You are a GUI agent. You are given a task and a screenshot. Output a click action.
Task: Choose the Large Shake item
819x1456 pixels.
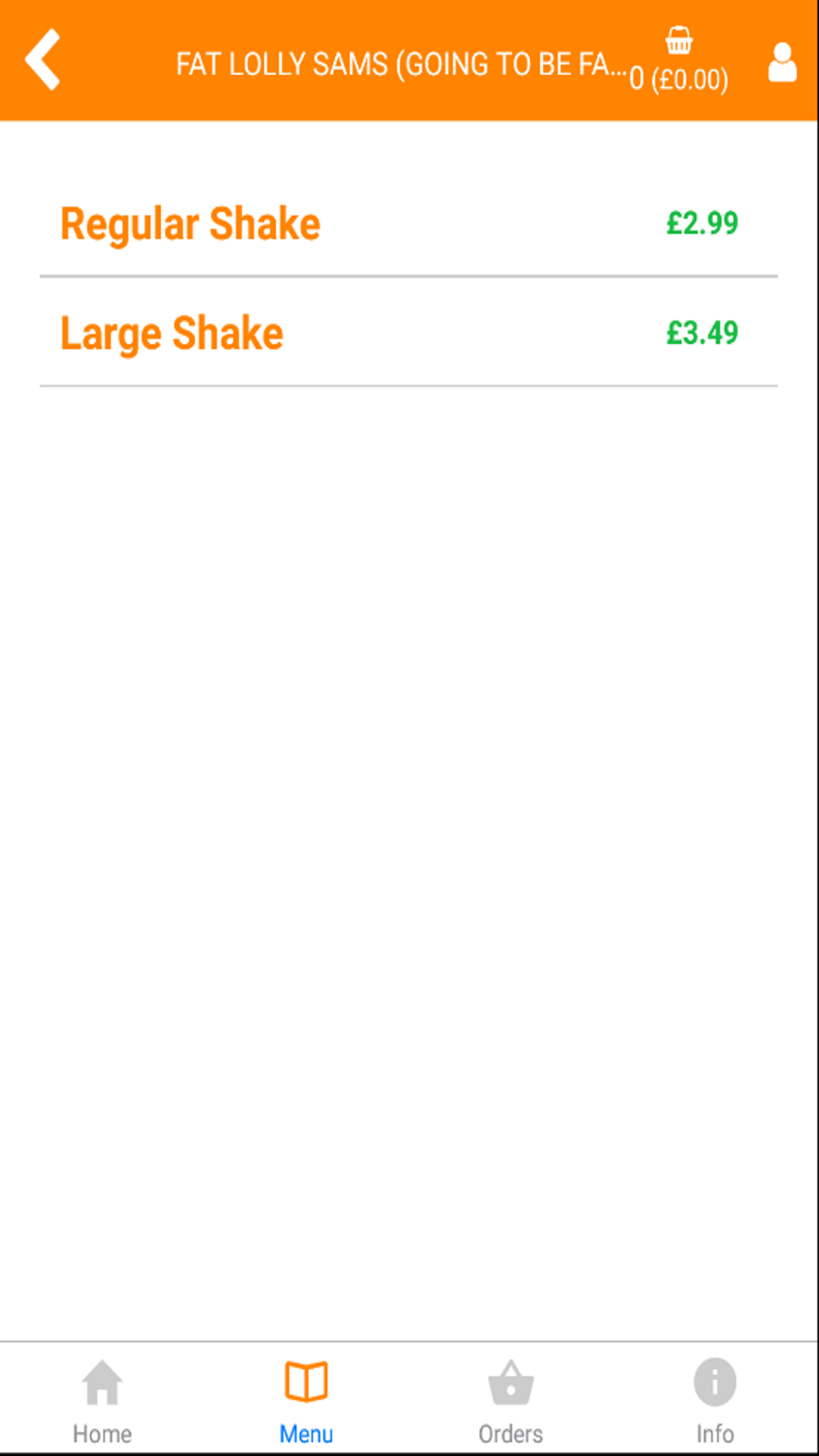(x=409, y=332)
